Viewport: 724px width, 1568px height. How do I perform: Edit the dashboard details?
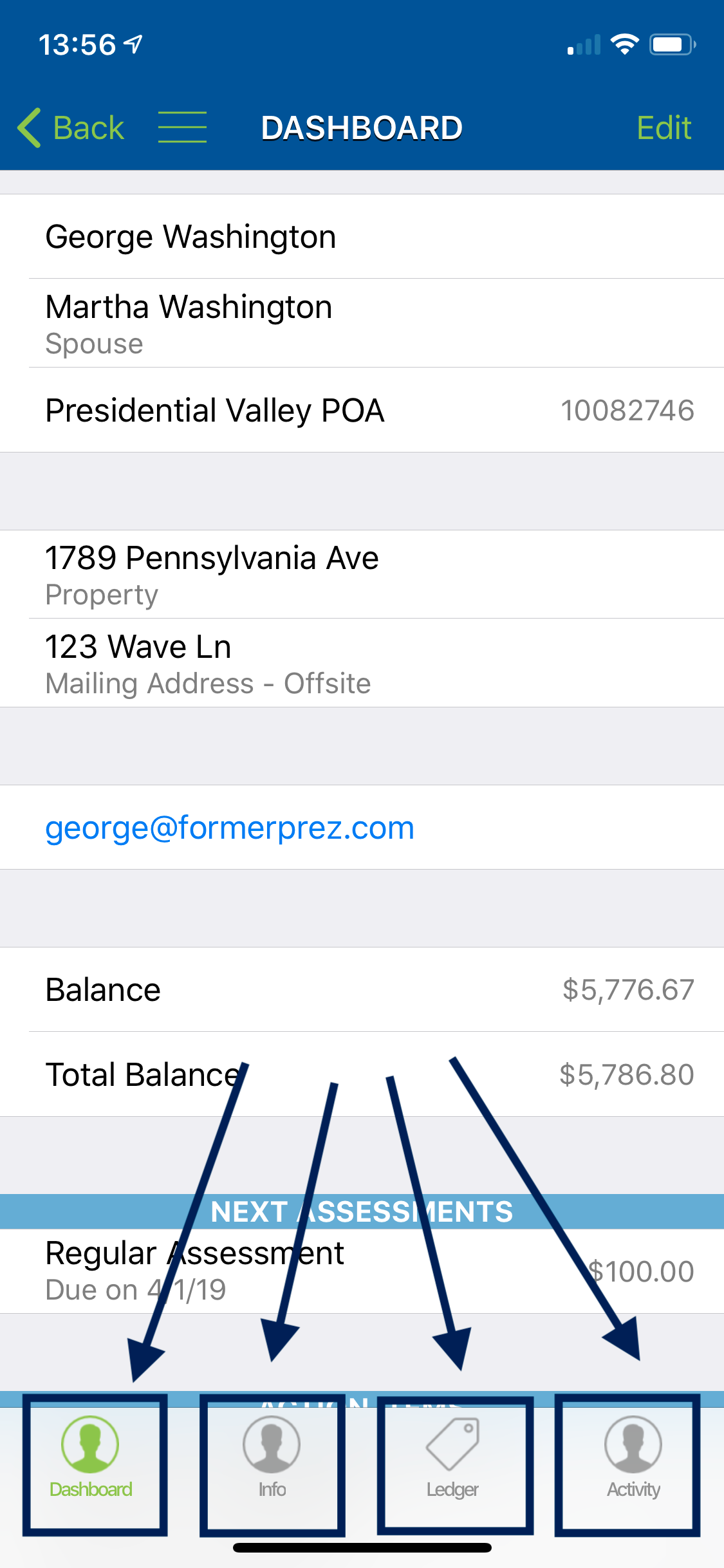coord(664,127)
